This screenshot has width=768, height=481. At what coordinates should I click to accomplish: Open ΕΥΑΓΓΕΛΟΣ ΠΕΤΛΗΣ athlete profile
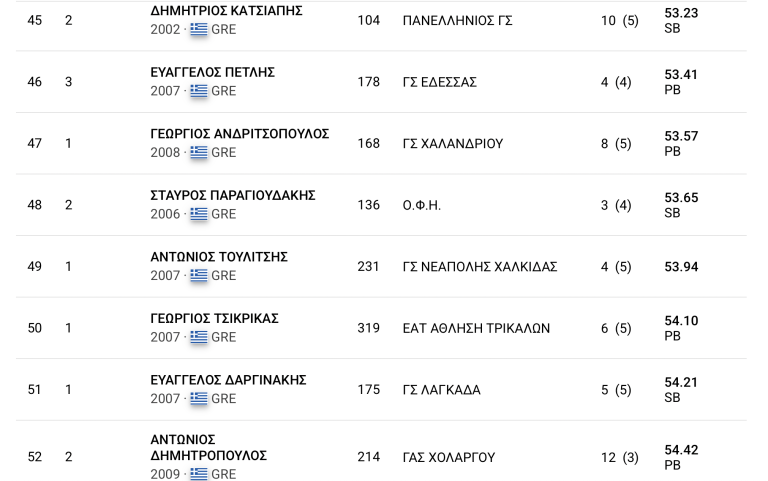(212, 72)
